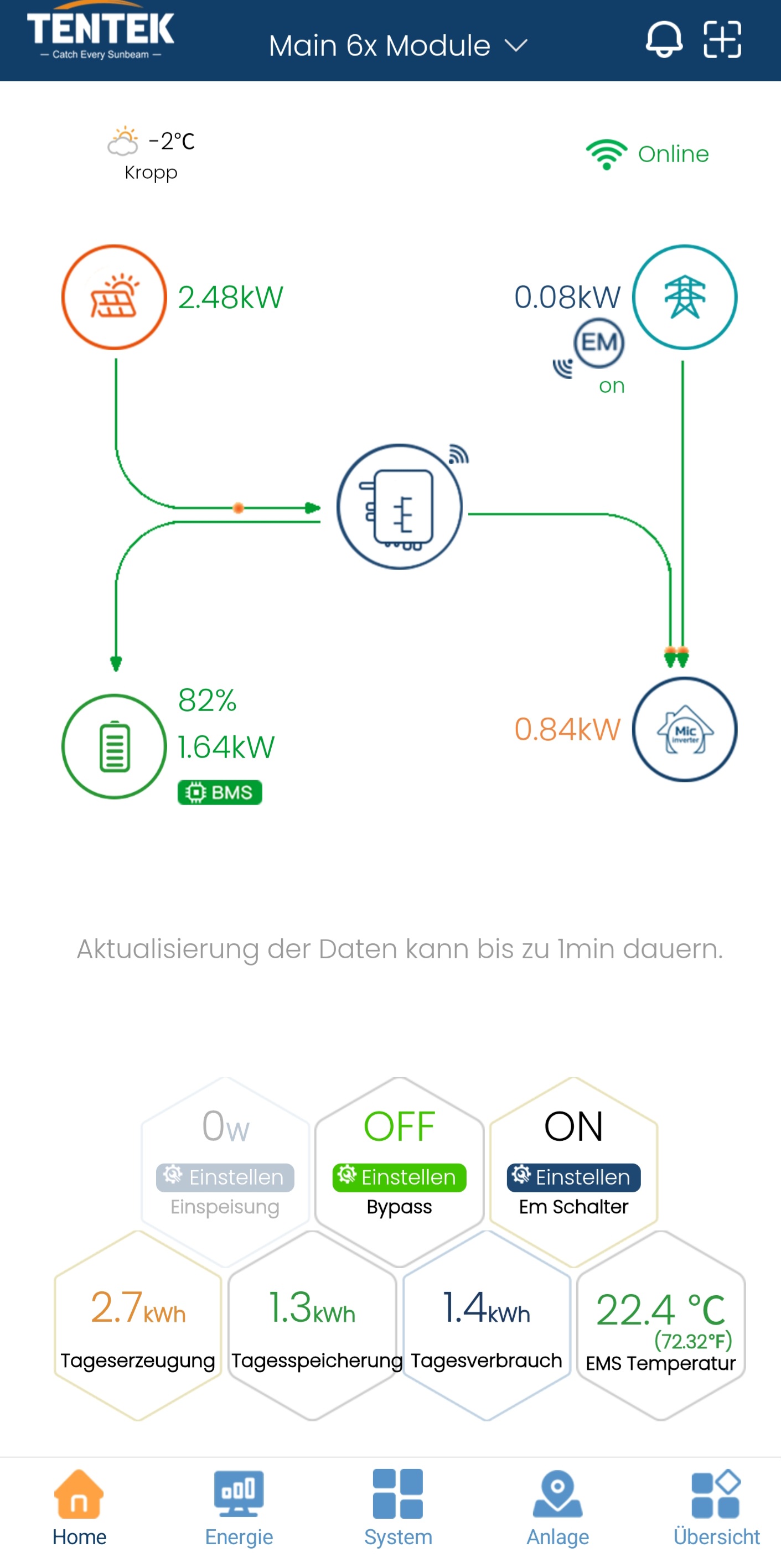Image resolution: width=781 pixels, height=1568 pixels.
Task: Tap the Bypass Einstellen button
Action: point(399,1177)
